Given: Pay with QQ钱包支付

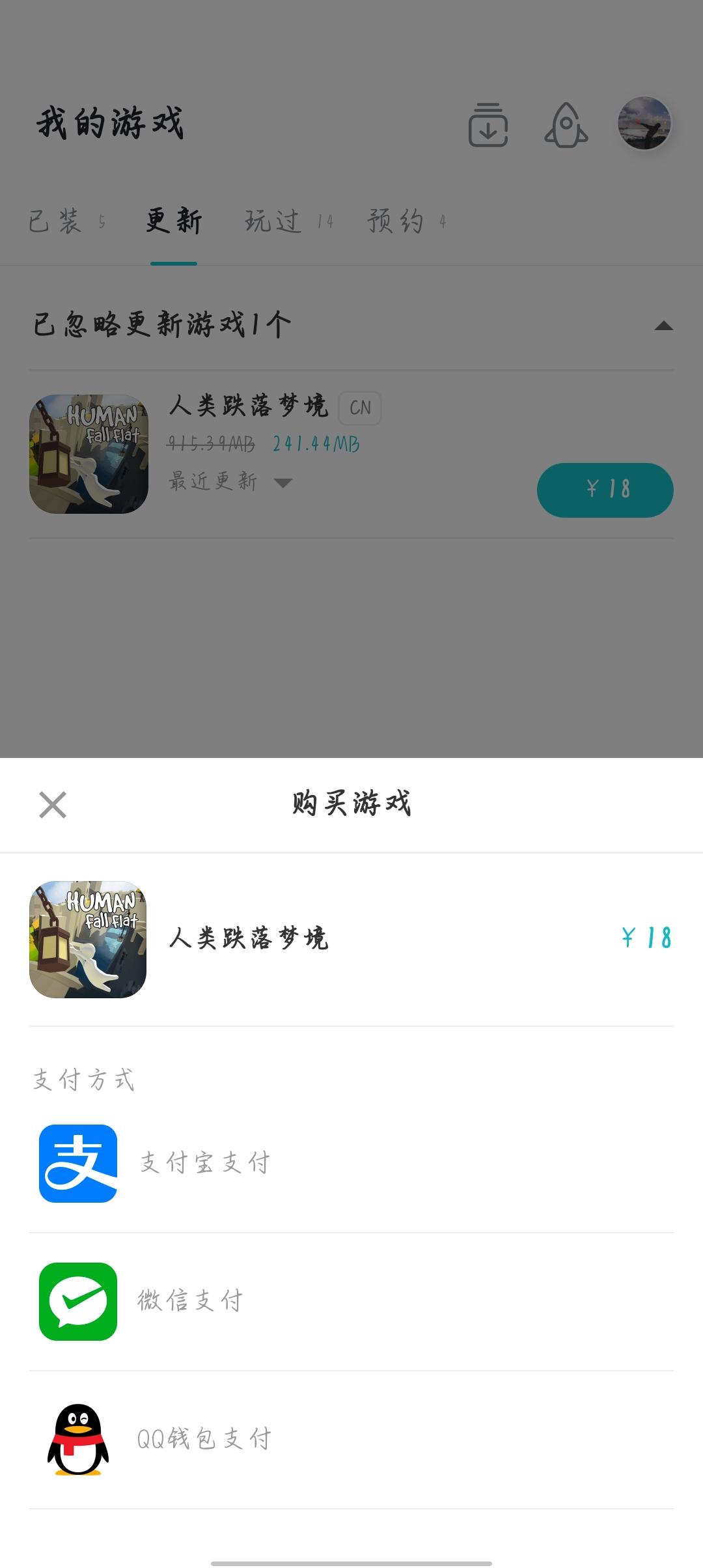Looking at the screenshot, I should [x=204, y=1439].
